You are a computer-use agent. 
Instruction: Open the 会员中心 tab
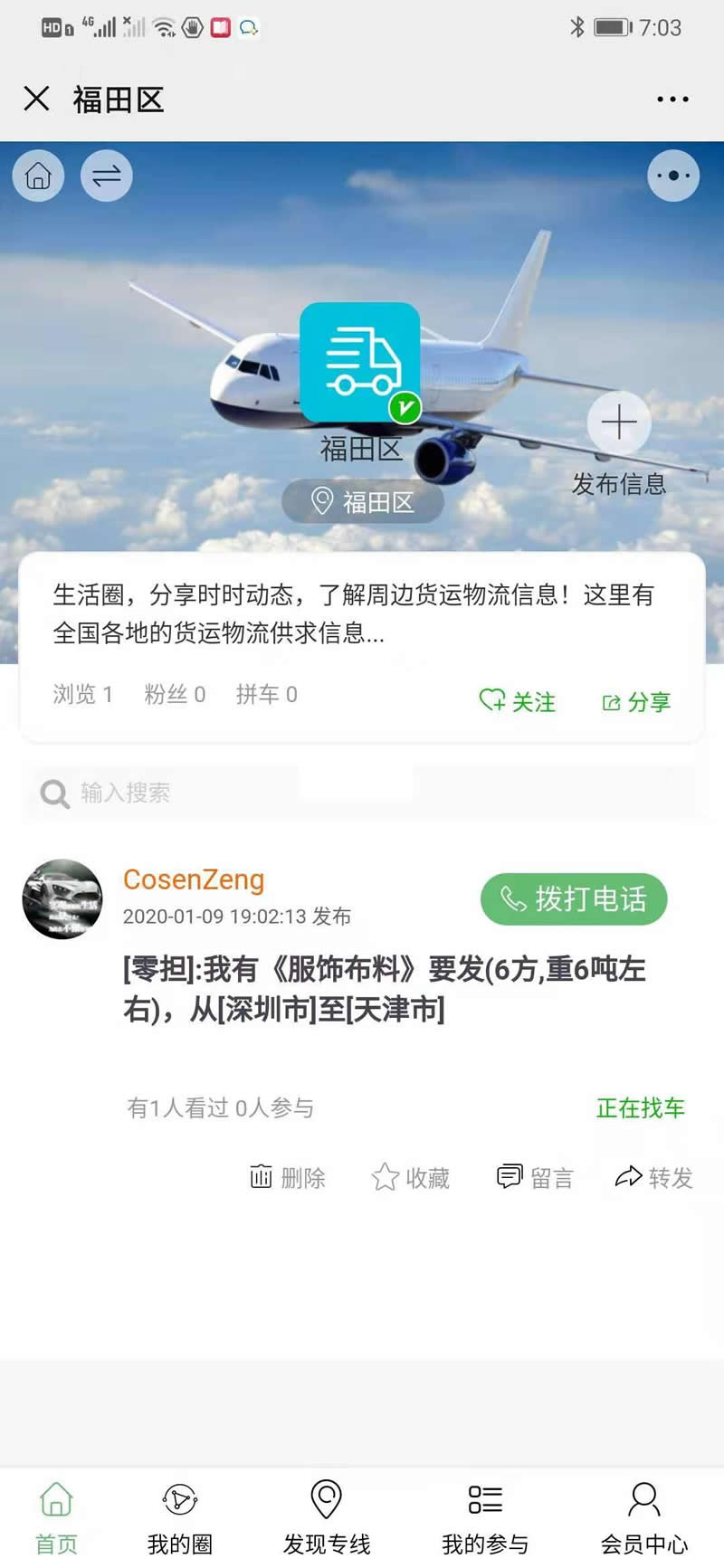click(644, 1516)
